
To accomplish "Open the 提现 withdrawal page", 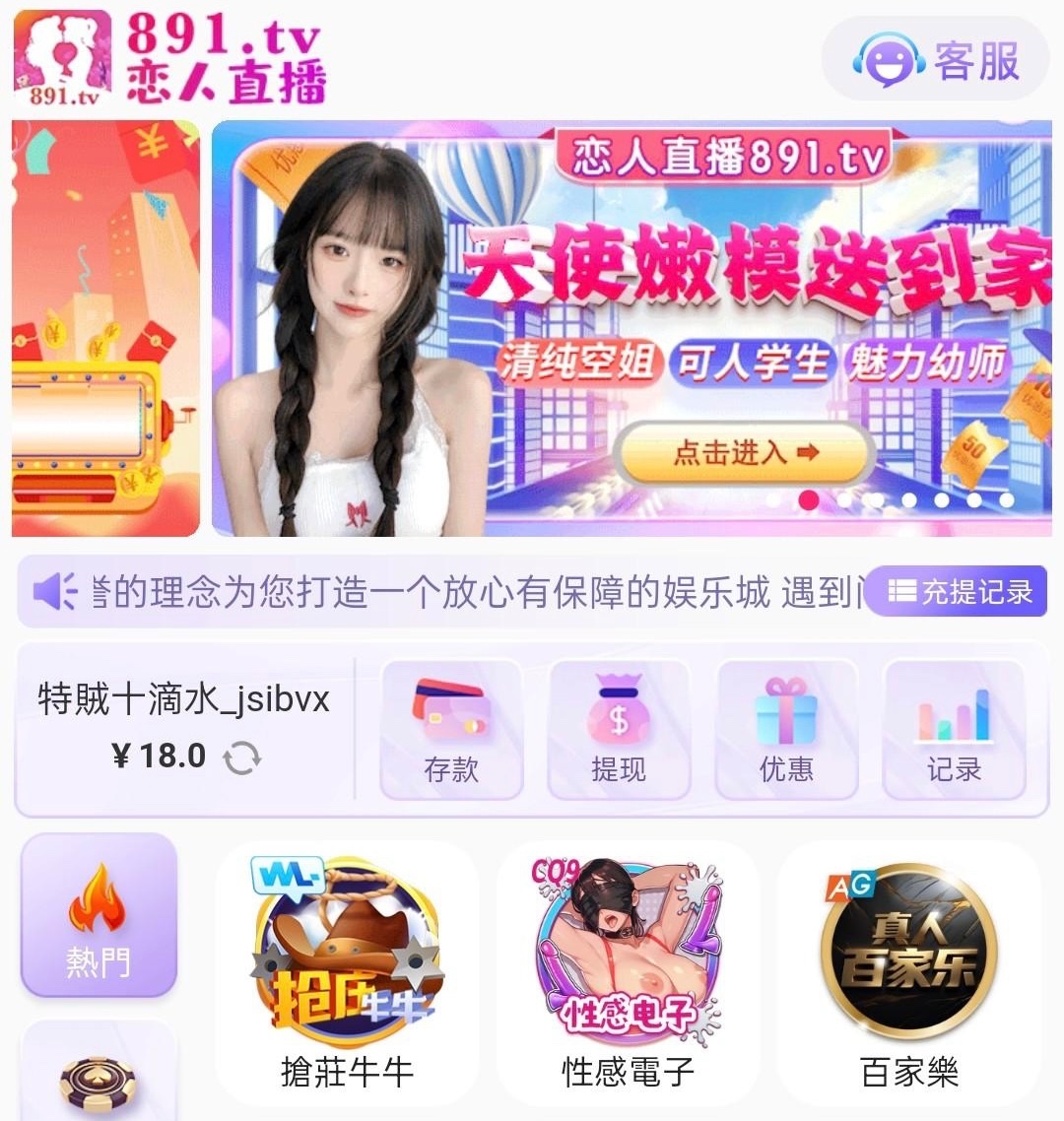I will pos(618,730).
